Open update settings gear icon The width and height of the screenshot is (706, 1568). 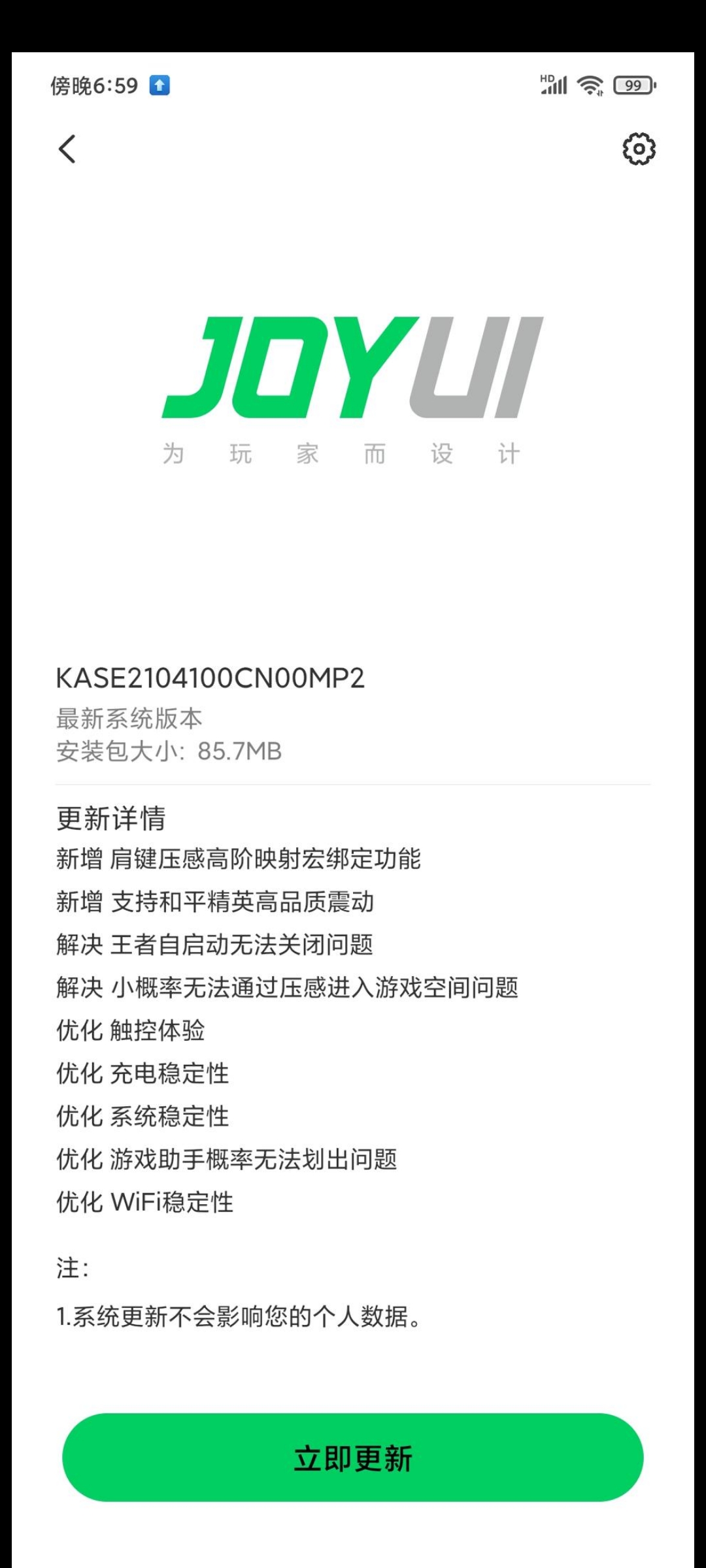click(x=639, y=149)
